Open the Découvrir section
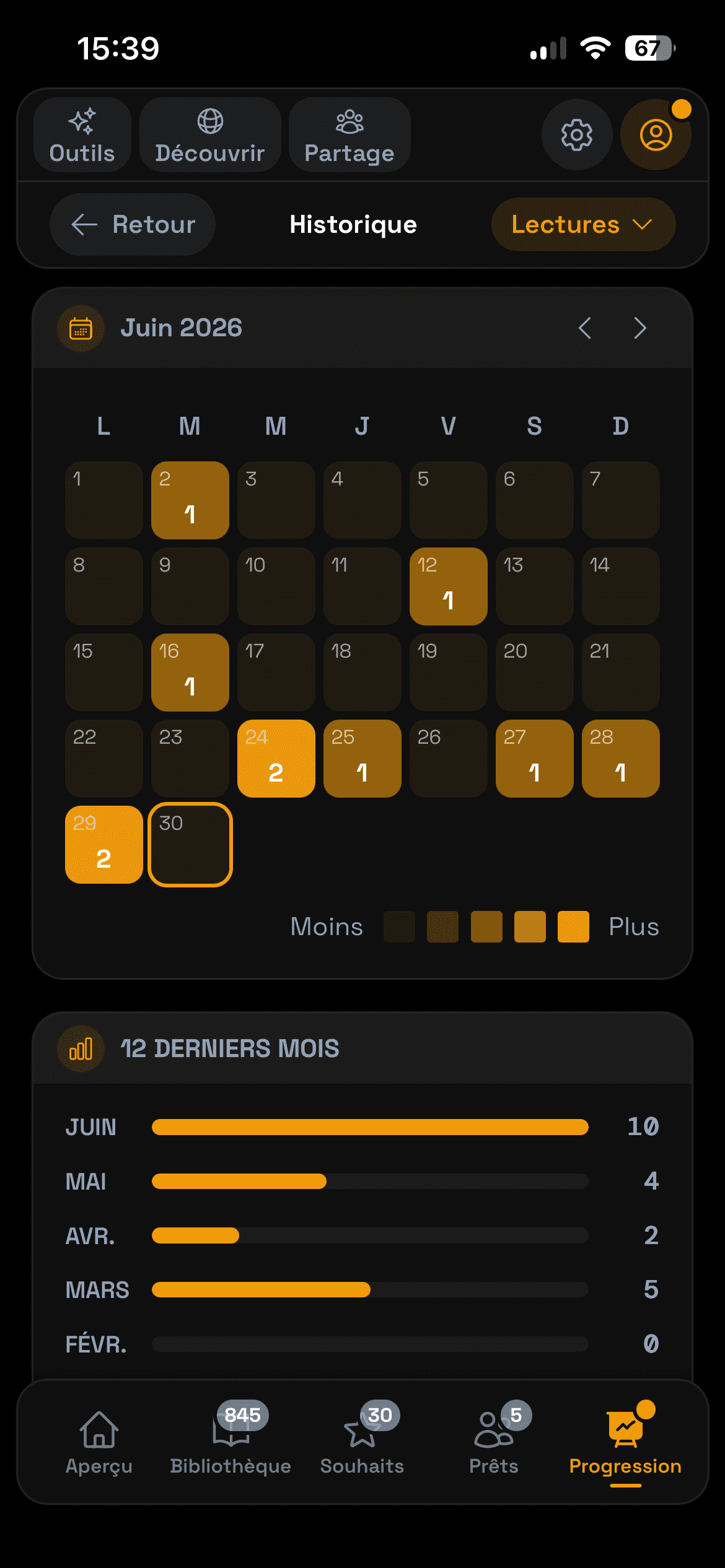Screen dimensions: 725x1568 pyautogui.click(x=210, y=134)
